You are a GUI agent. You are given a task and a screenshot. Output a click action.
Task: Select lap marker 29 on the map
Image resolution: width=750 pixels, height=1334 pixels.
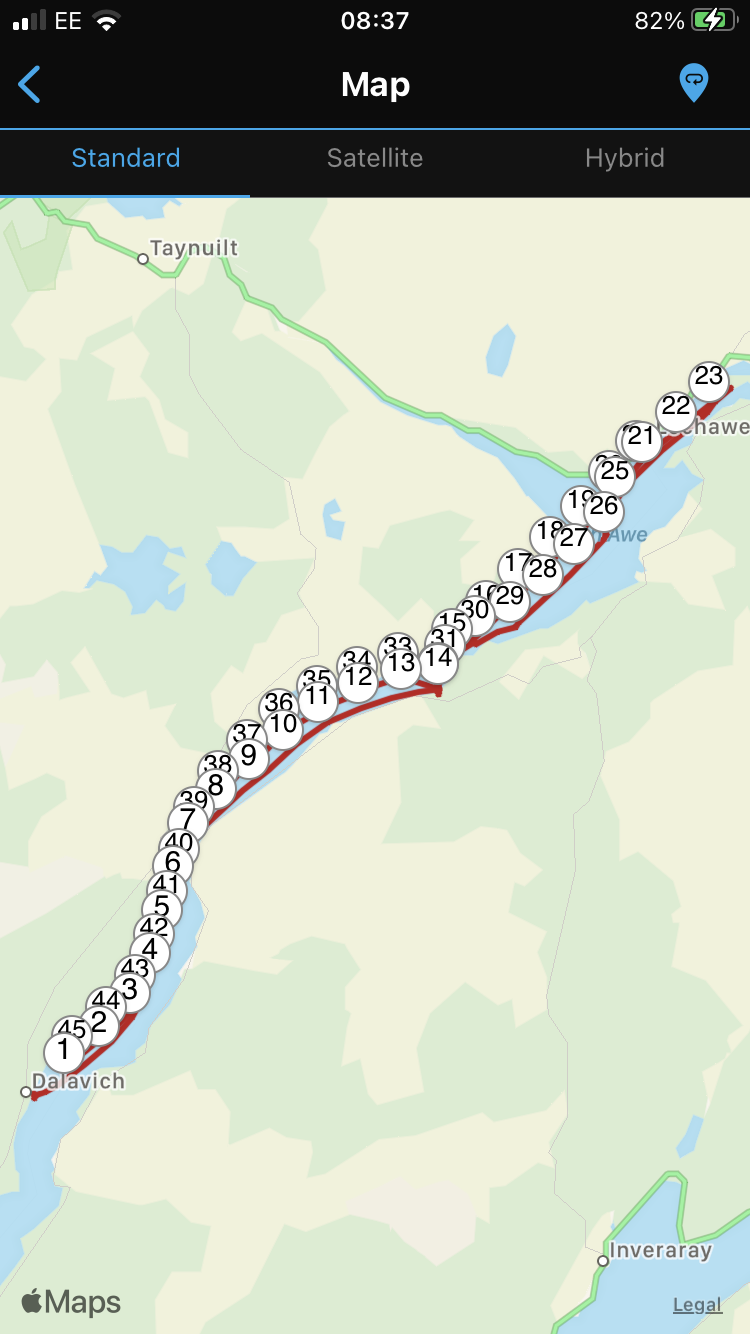510,598
